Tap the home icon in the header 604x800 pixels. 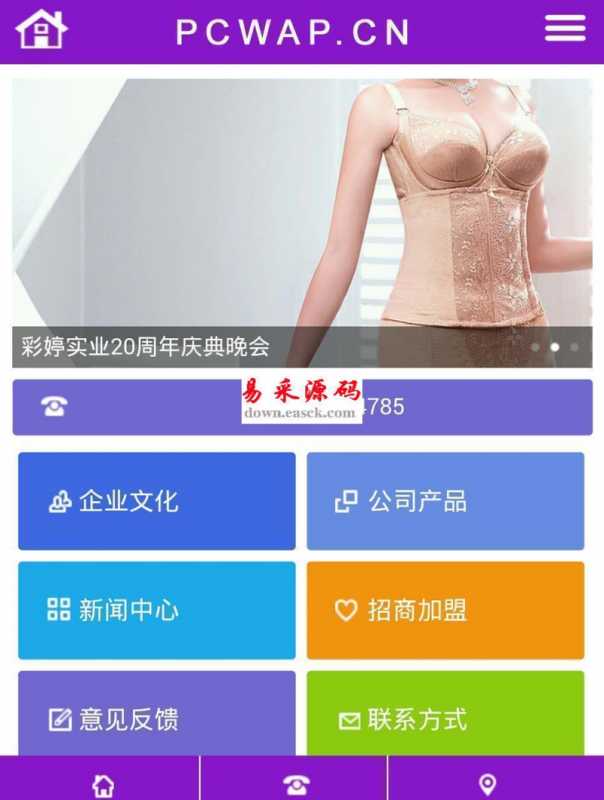(x=41, y=30)
